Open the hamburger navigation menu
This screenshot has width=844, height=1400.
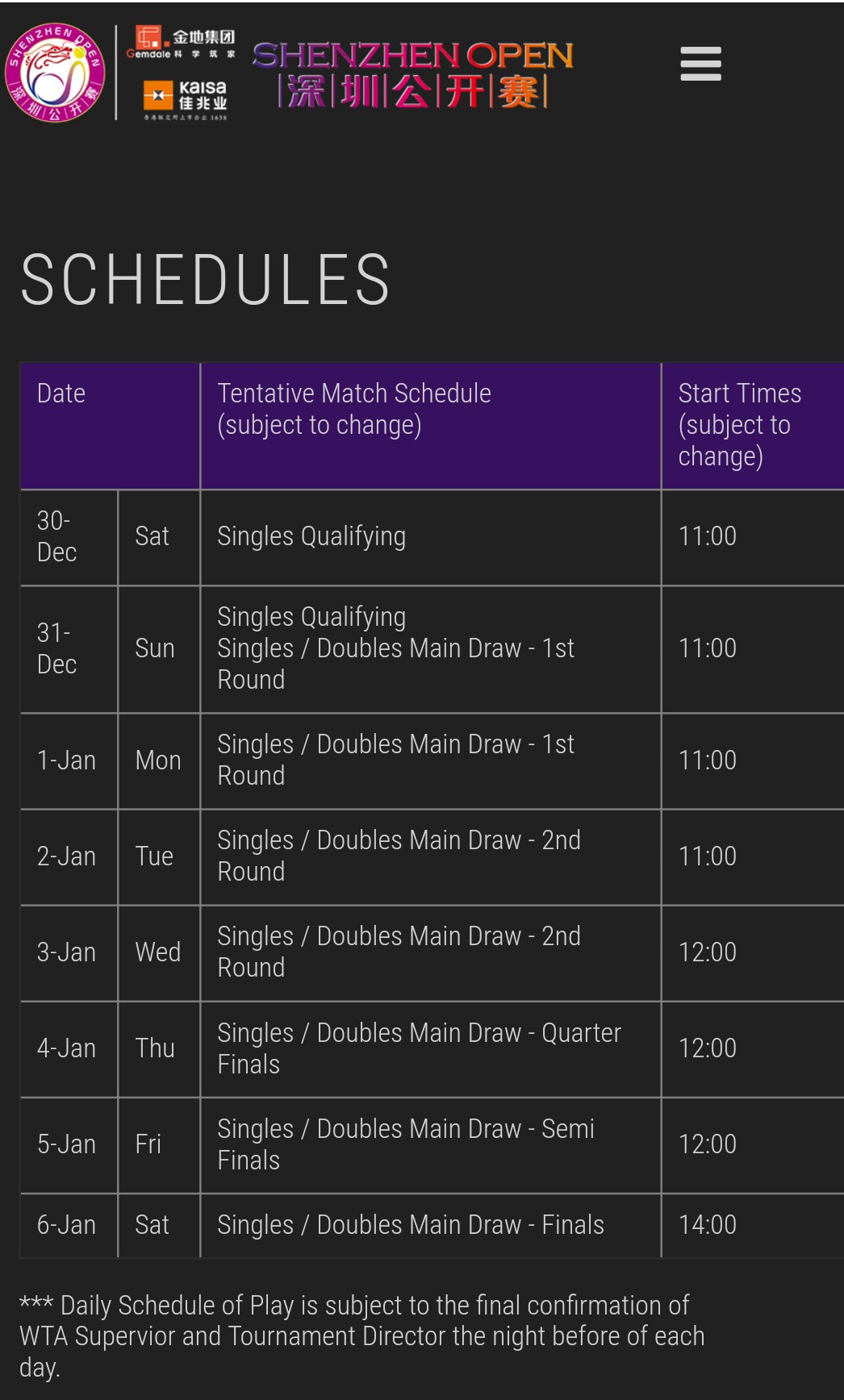click(700, 64)
